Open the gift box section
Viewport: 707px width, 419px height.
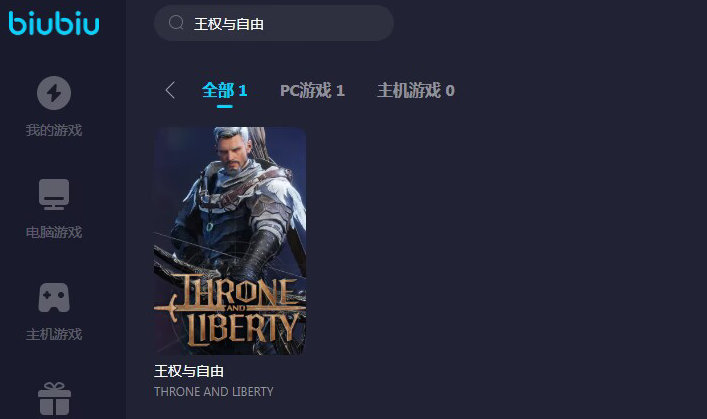click(x=54, y=399)
